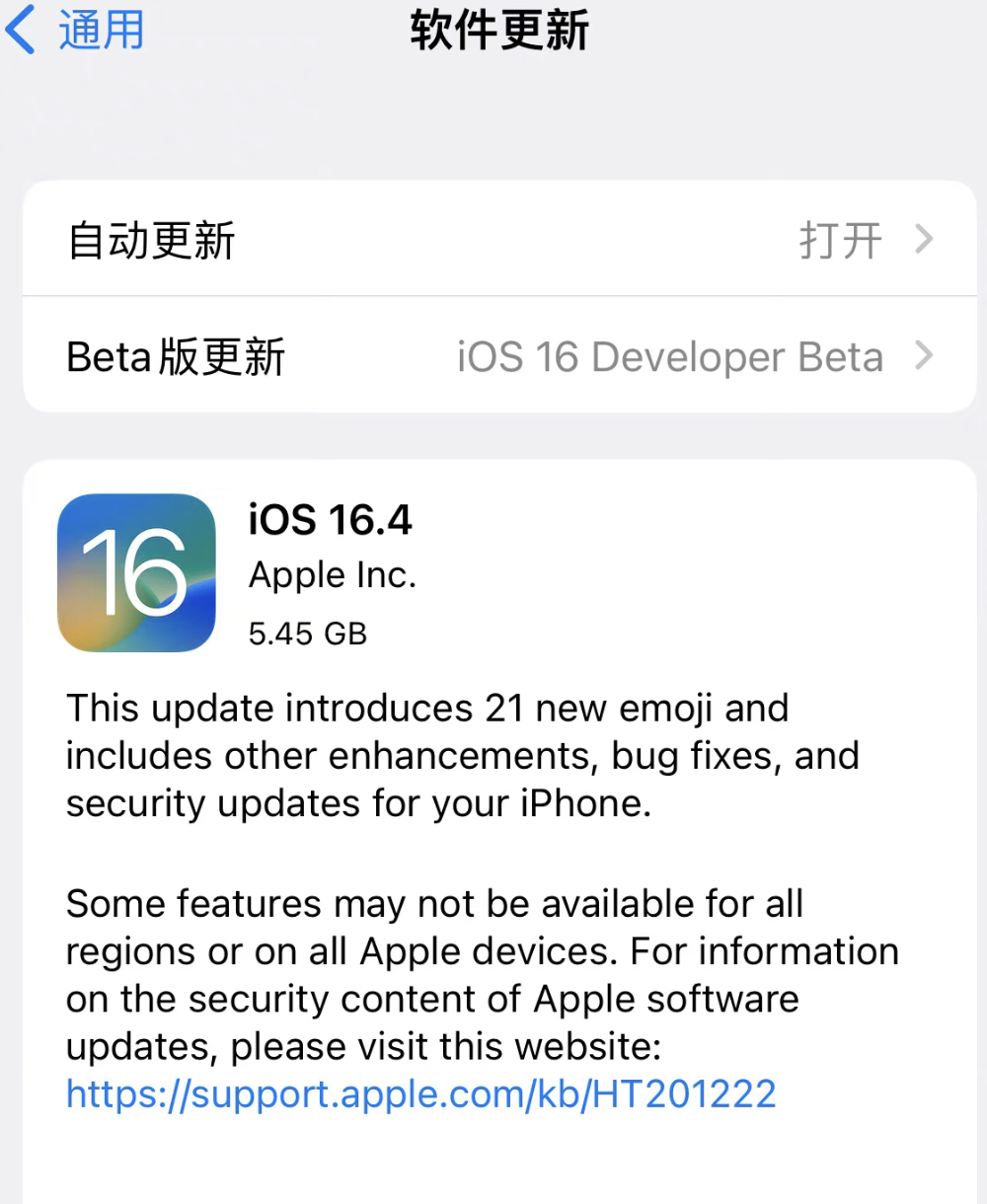The height and width of the screenshot is (1204, 987).
Task: Tap the chevron beside Beta版更新
Action: [x=925, y=356]
